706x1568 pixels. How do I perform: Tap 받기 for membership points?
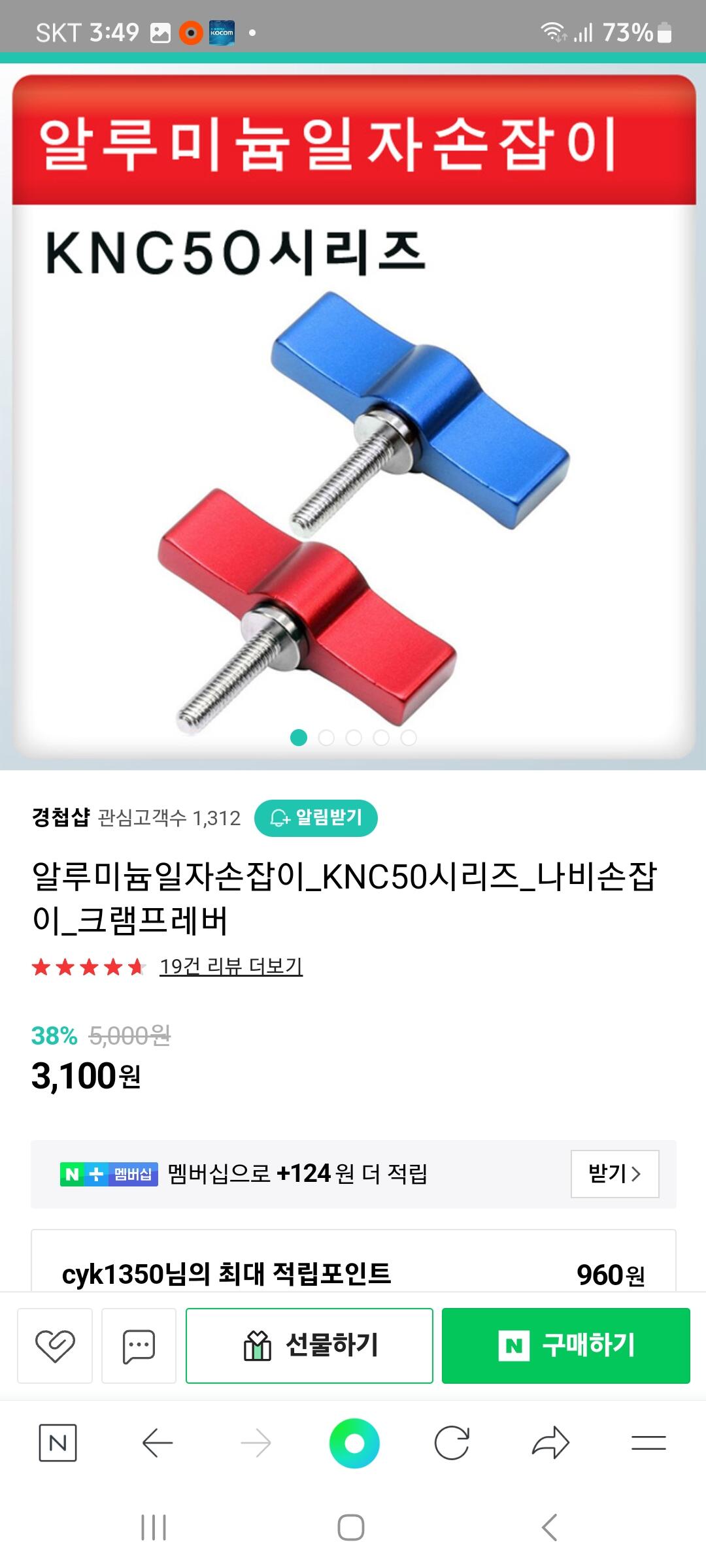click(x=614, y=1174)
